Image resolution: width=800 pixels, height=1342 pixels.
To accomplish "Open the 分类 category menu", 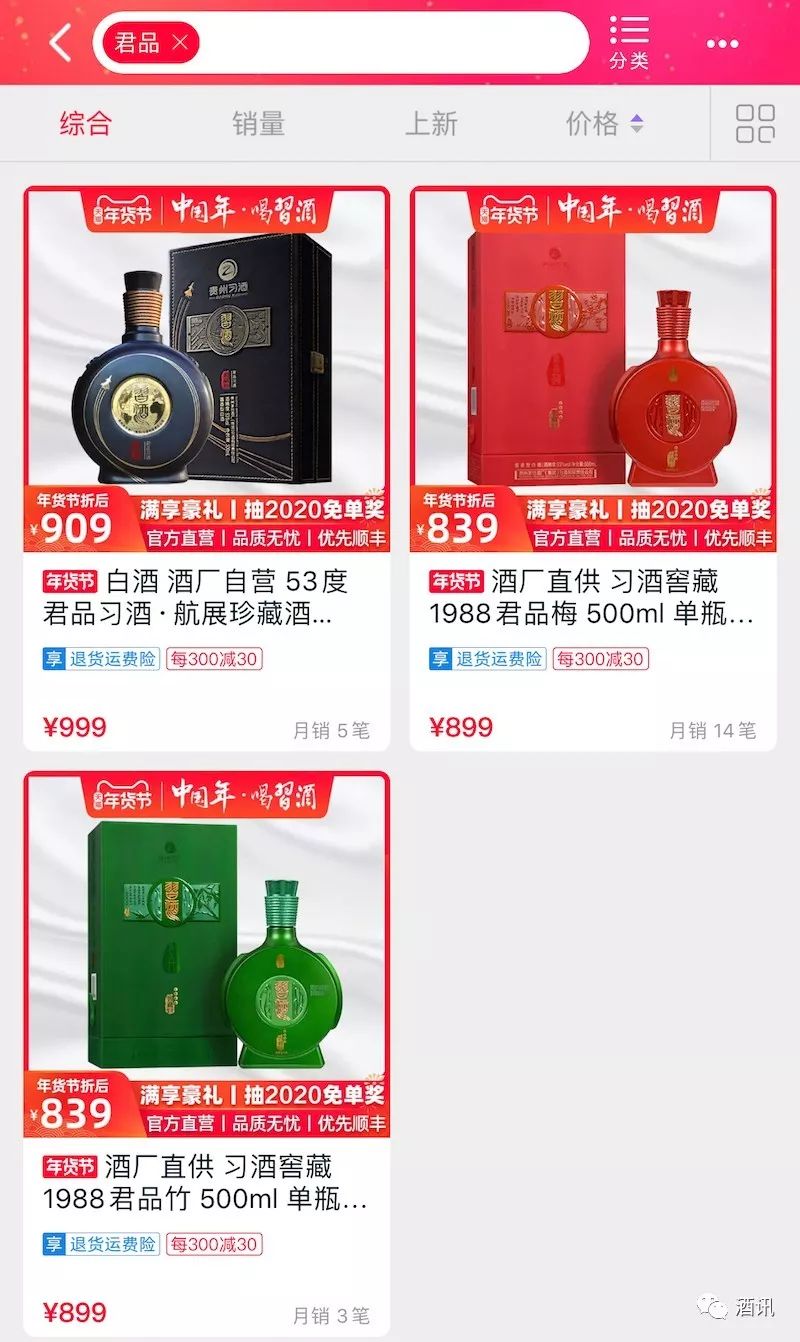I will [629, 43].
